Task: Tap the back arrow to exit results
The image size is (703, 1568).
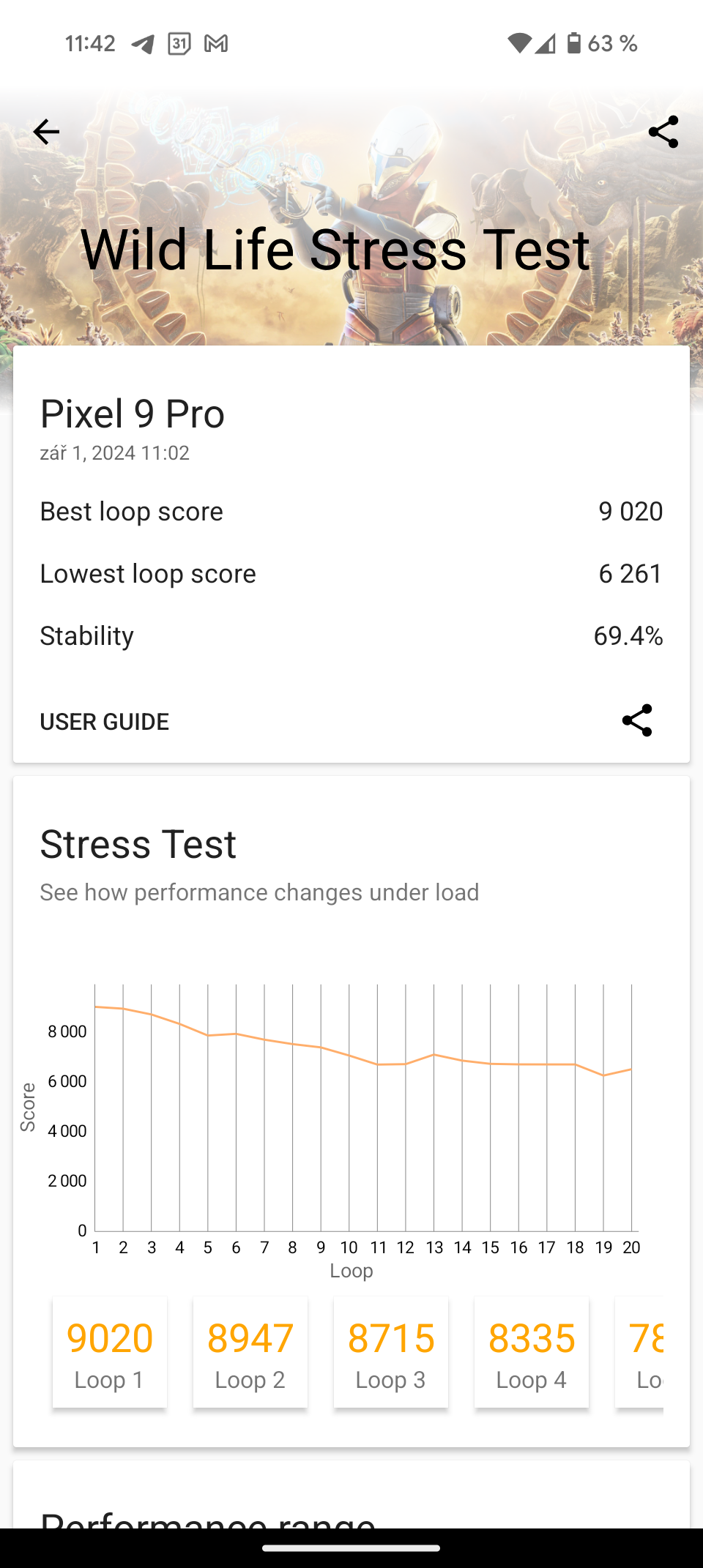Action: coord(47,132)
